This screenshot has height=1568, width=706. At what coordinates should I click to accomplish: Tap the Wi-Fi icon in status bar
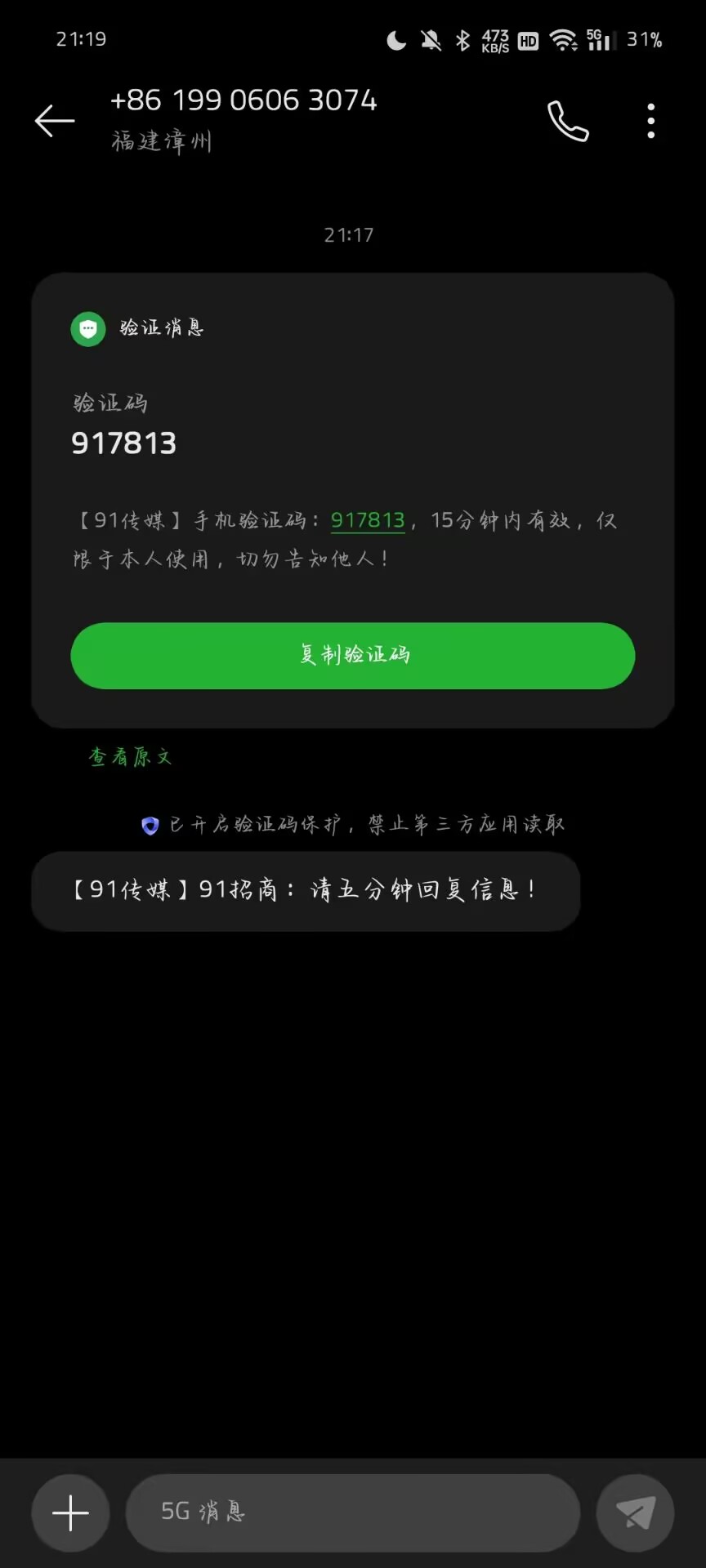[565, 39]
